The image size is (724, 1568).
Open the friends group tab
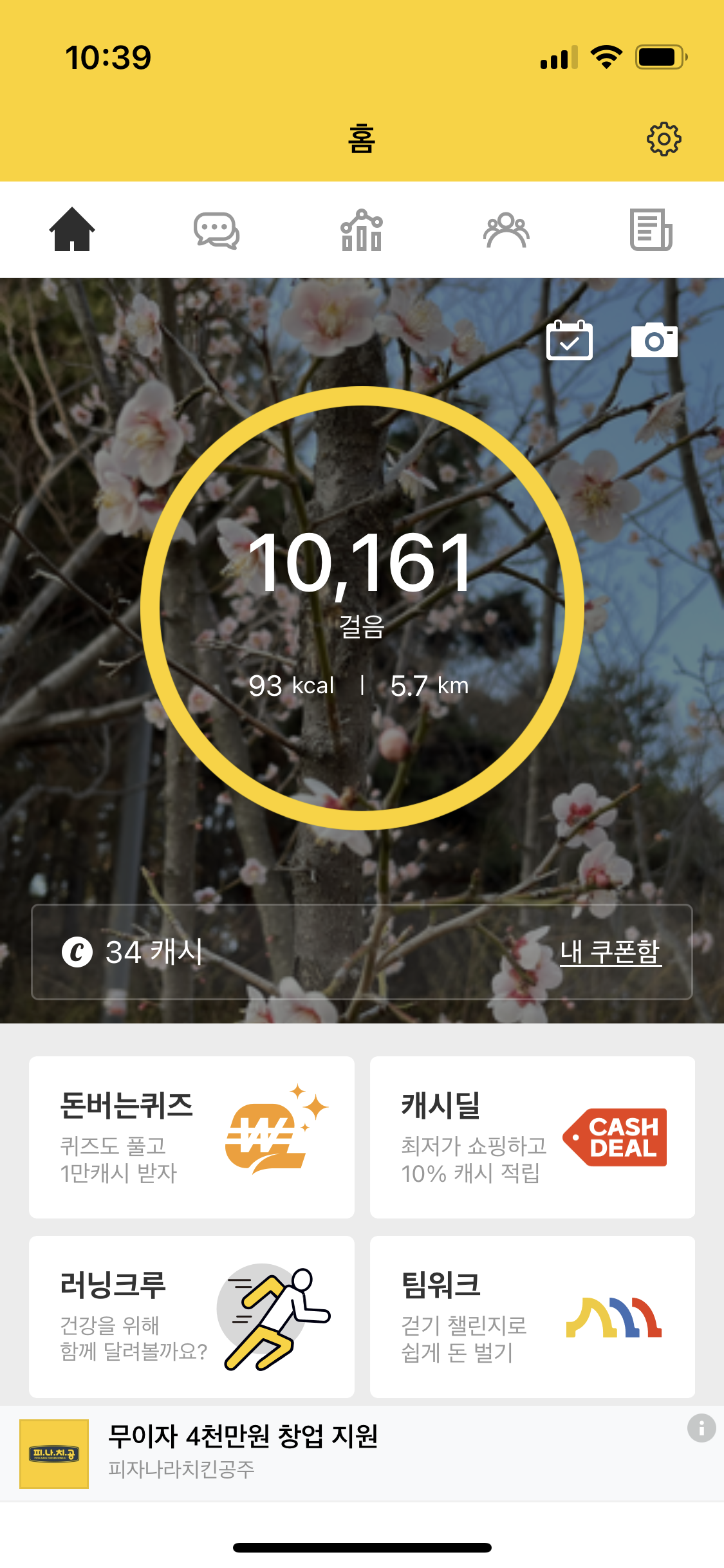coord(506,230)
